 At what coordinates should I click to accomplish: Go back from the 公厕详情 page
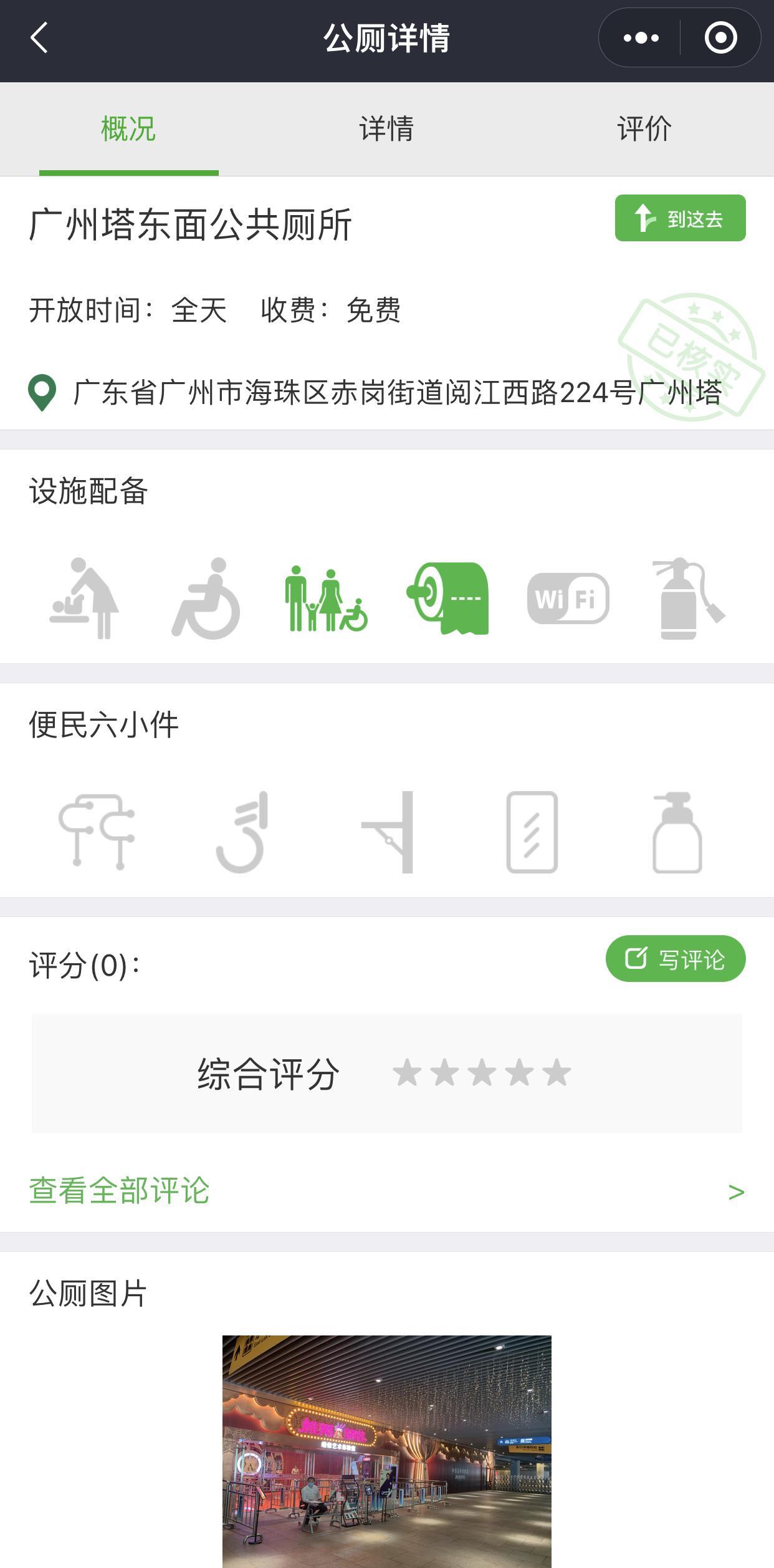tap(39, 37)
